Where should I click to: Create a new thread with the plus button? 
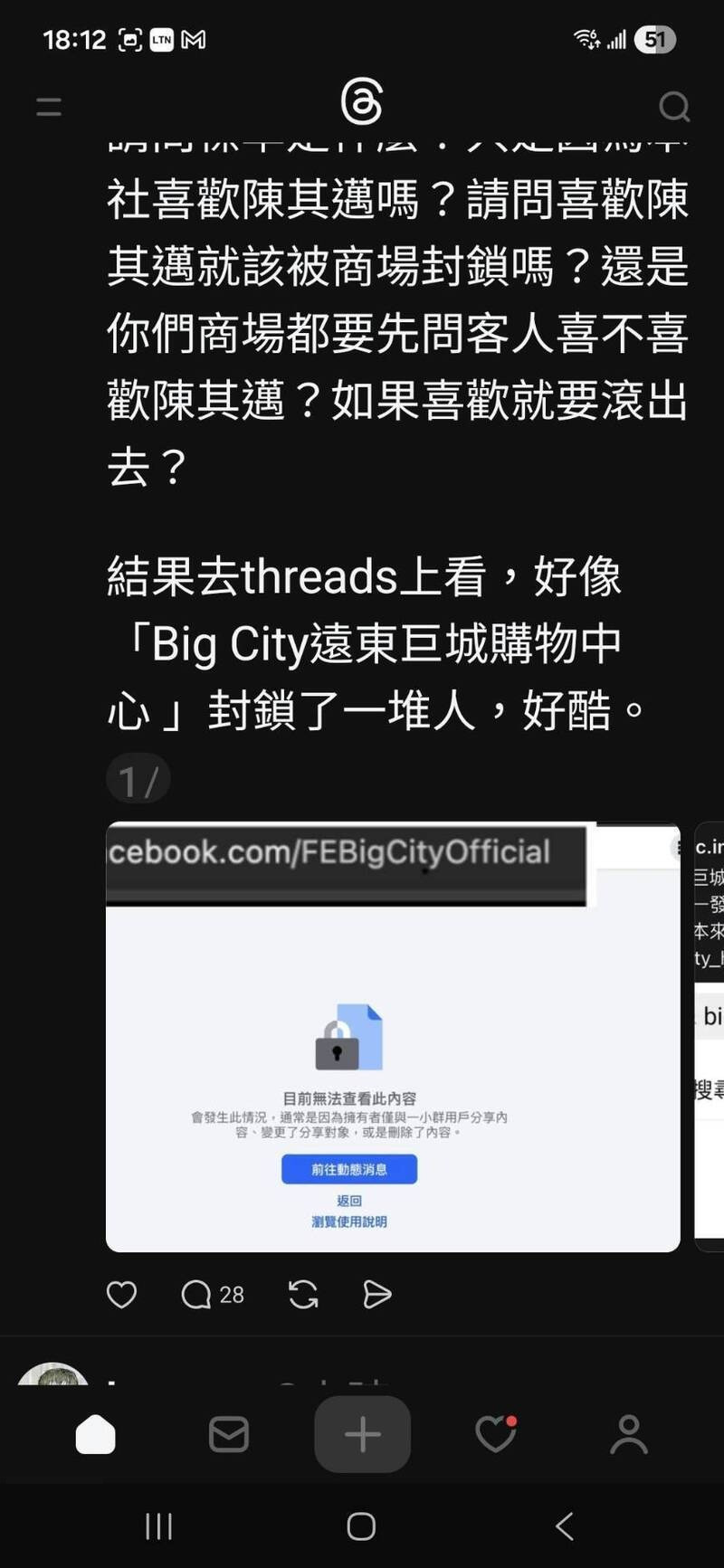tap(362, 1435)
